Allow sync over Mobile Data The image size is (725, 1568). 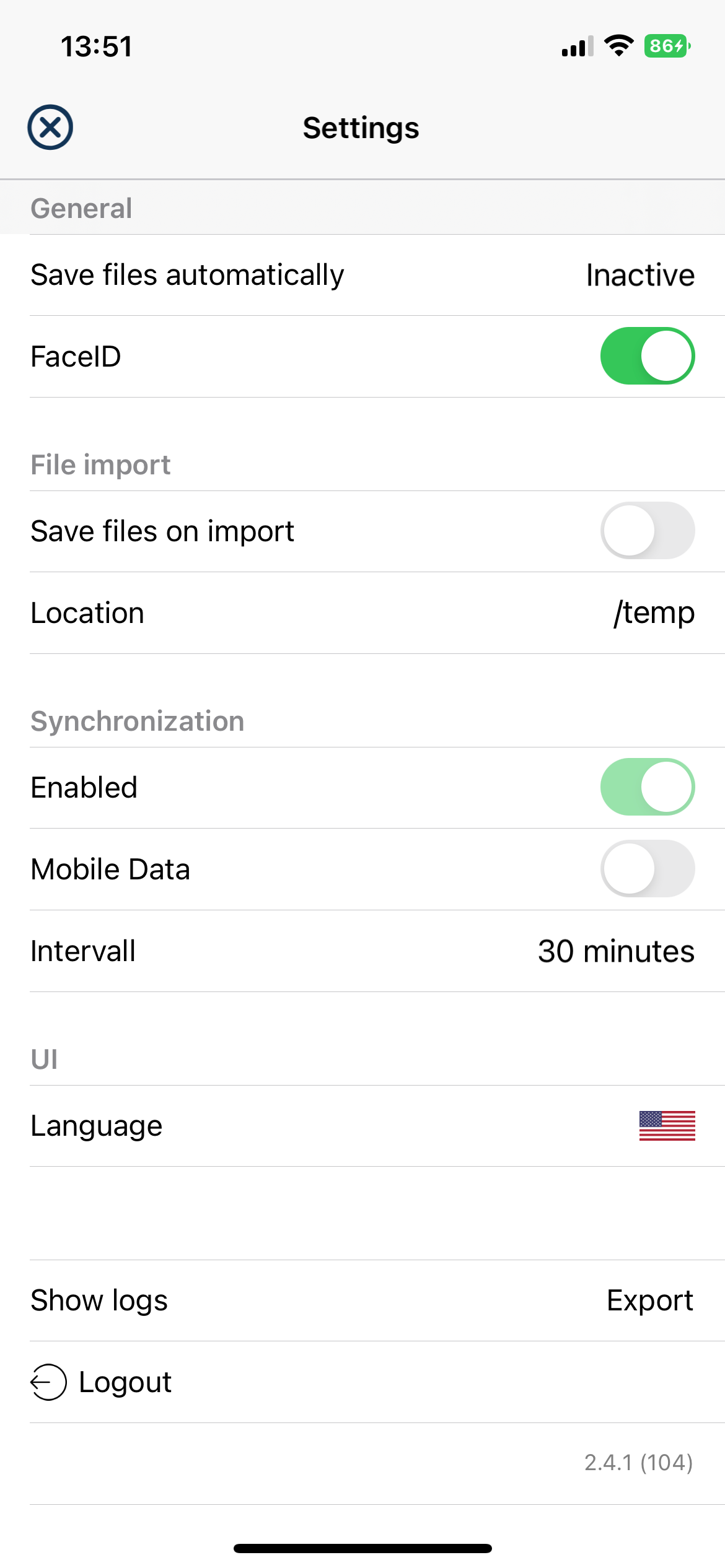click(x=648, y=869)
